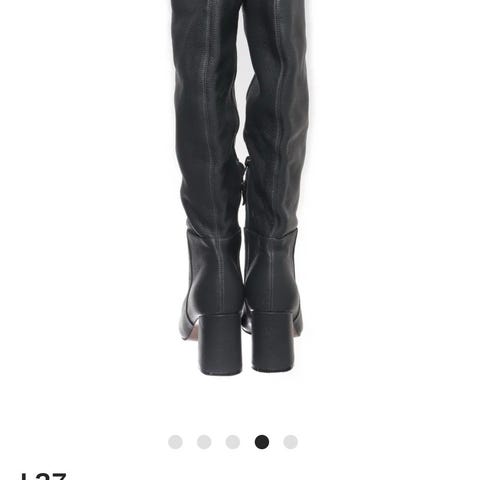The image size is (480, 480).
Task: Open the boot product photo fullscreen
Action: 240,187
